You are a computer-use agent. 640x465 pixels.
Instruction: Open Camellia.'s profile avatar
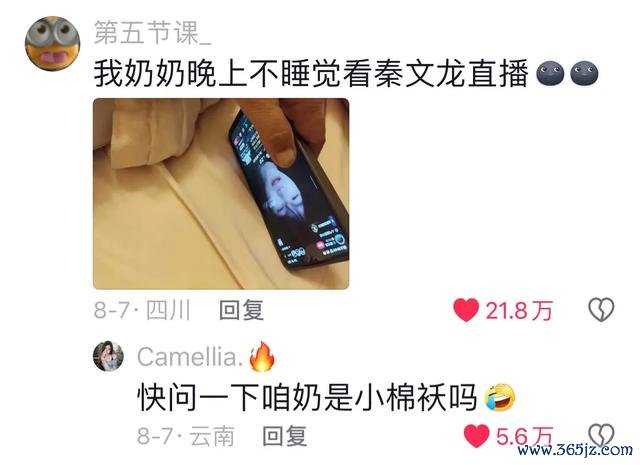click(x=108, y=357)
